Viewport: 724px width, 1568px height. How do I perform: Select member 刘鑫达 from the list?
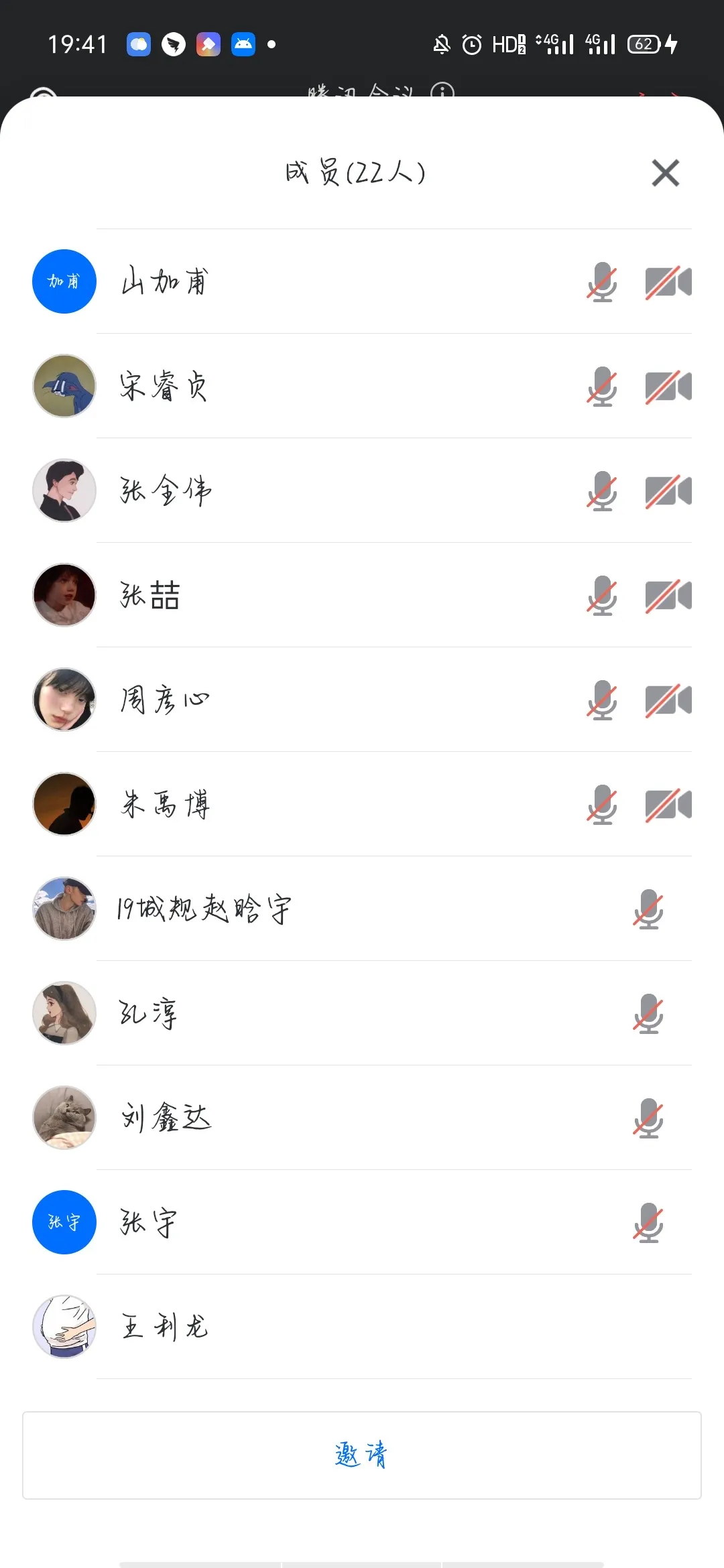pyautogui.click(x=166, y=1118)
